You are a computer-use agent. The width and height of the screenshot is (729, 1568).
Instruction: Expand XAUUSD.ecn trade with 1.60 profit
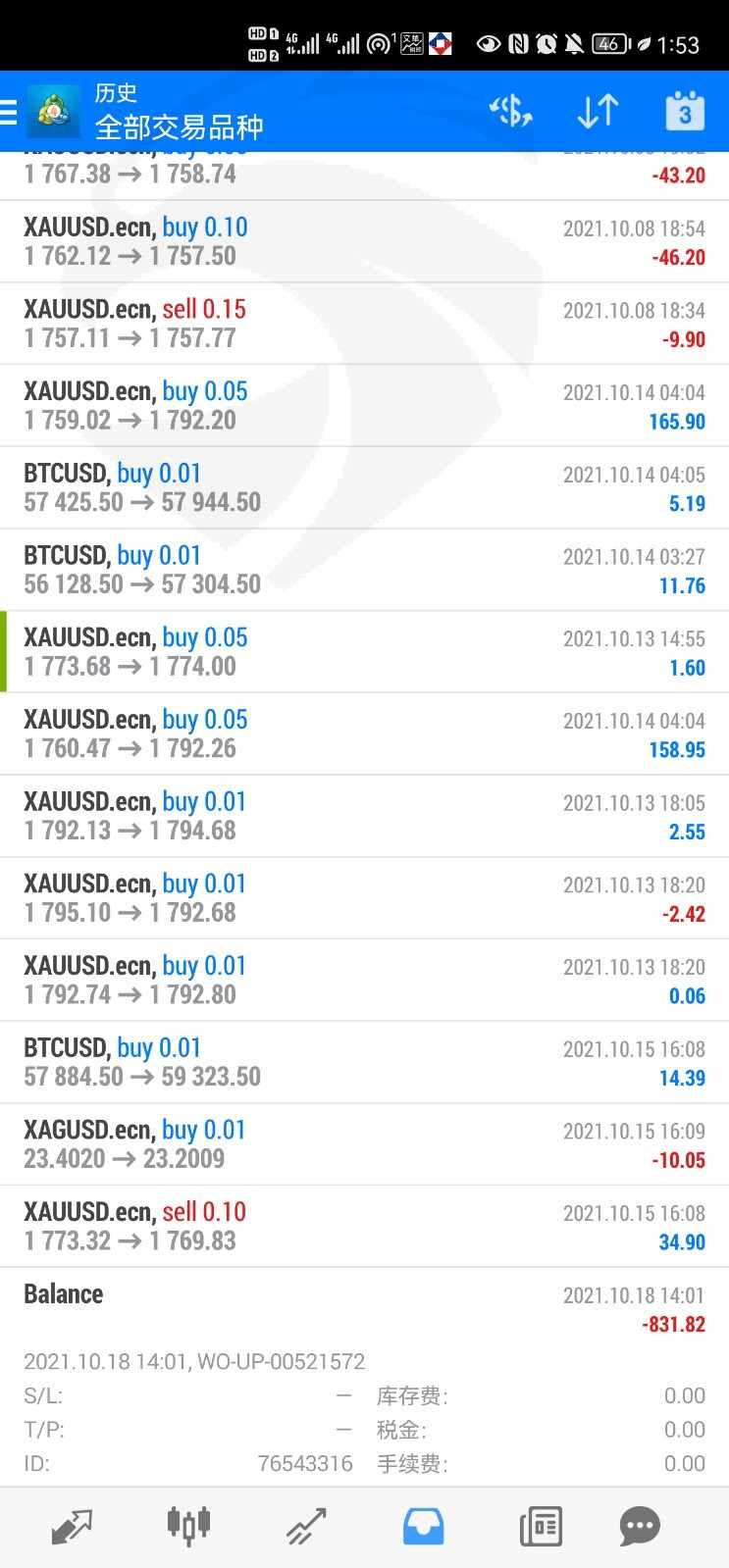(x=364, y=652)
